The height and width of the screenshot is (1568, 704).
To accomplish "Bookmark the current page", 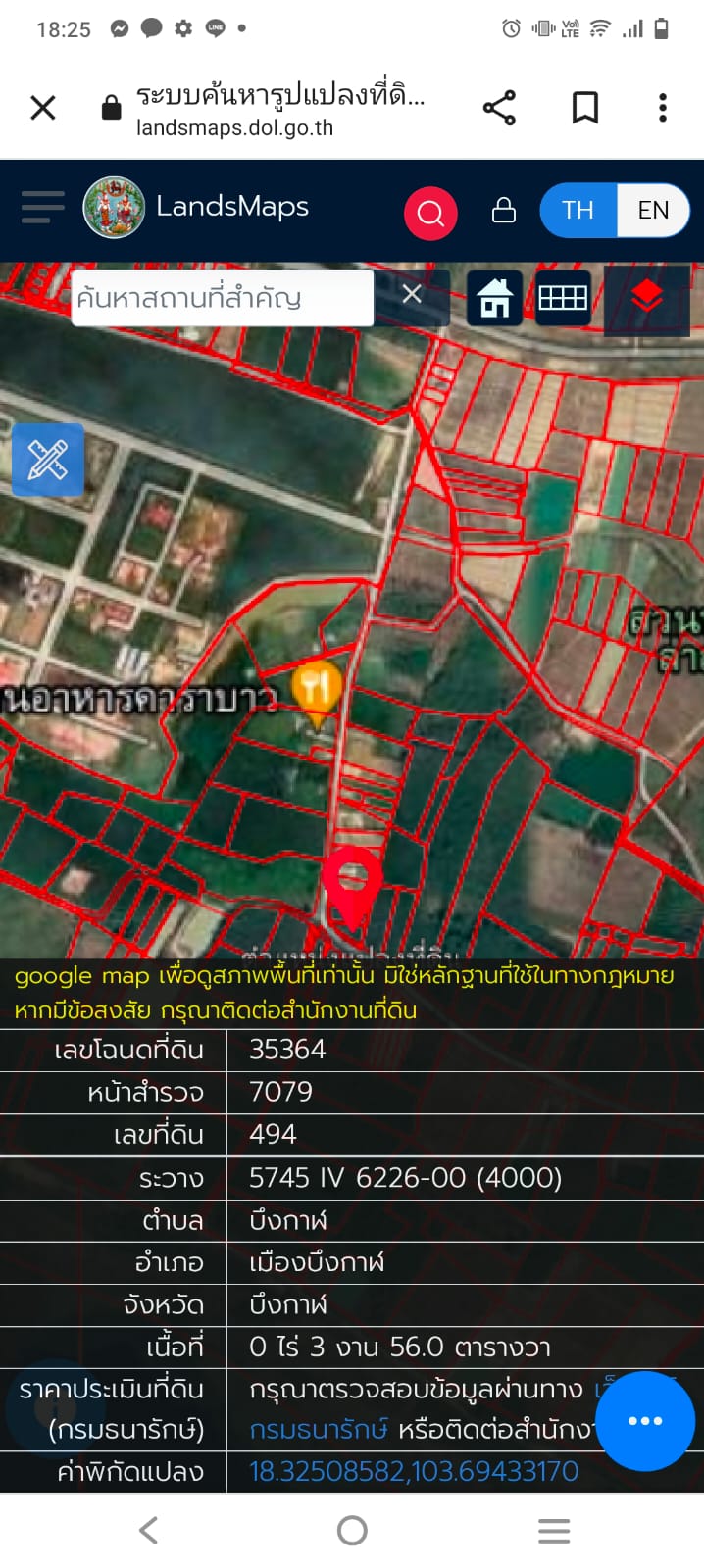I will coord(584,107).
